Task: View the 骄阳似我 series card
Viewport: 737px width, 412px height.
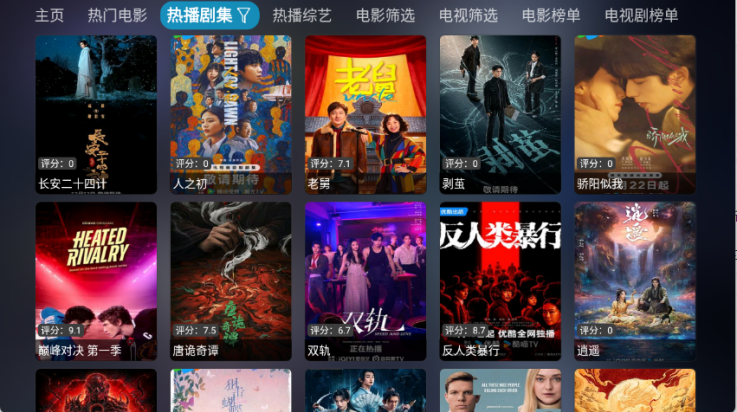Action: [634, 114]
